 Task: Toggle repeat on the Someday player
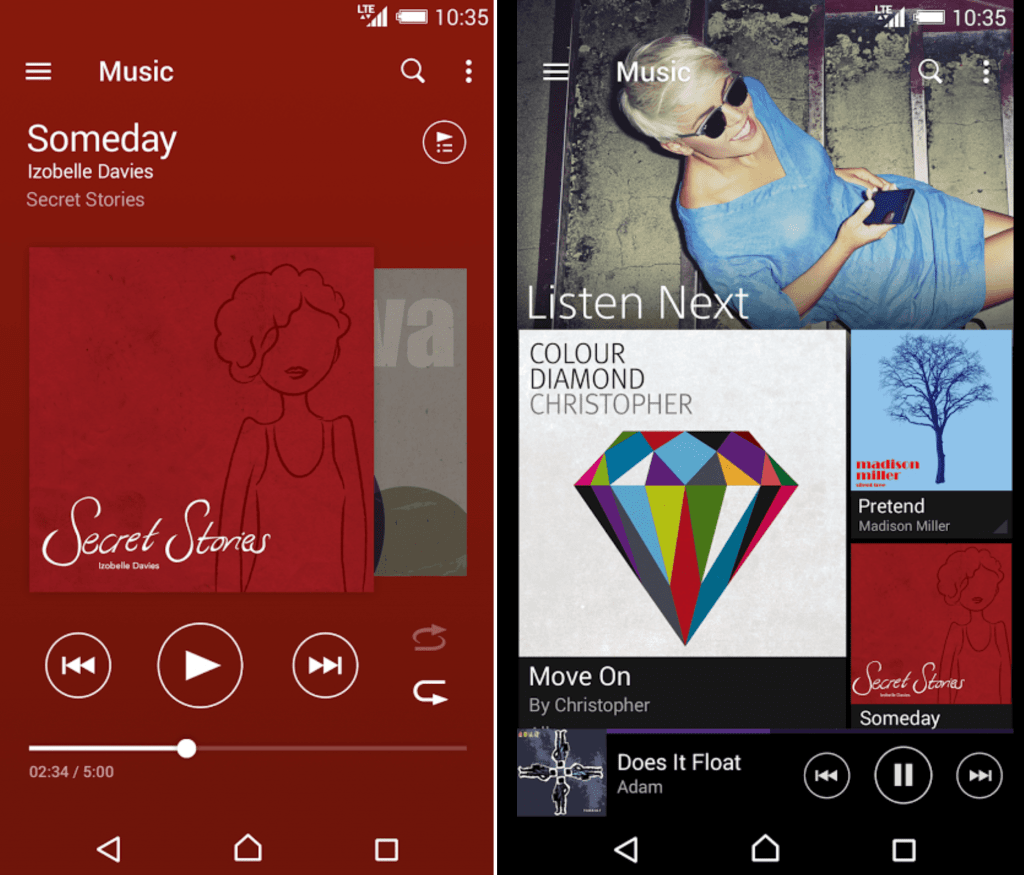(430, 692)
